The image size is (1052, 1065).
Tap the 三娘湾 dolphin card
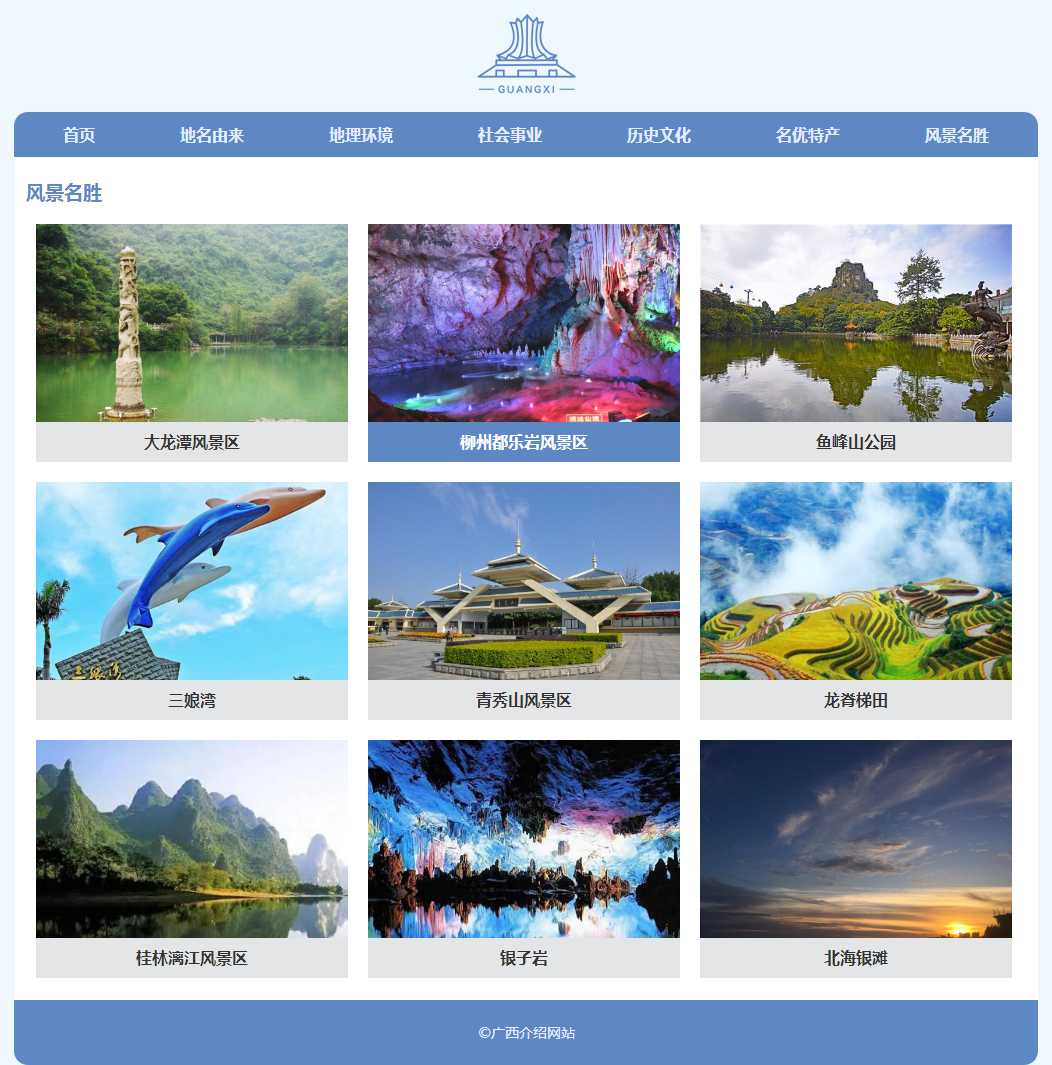click(x=192, y=600)
